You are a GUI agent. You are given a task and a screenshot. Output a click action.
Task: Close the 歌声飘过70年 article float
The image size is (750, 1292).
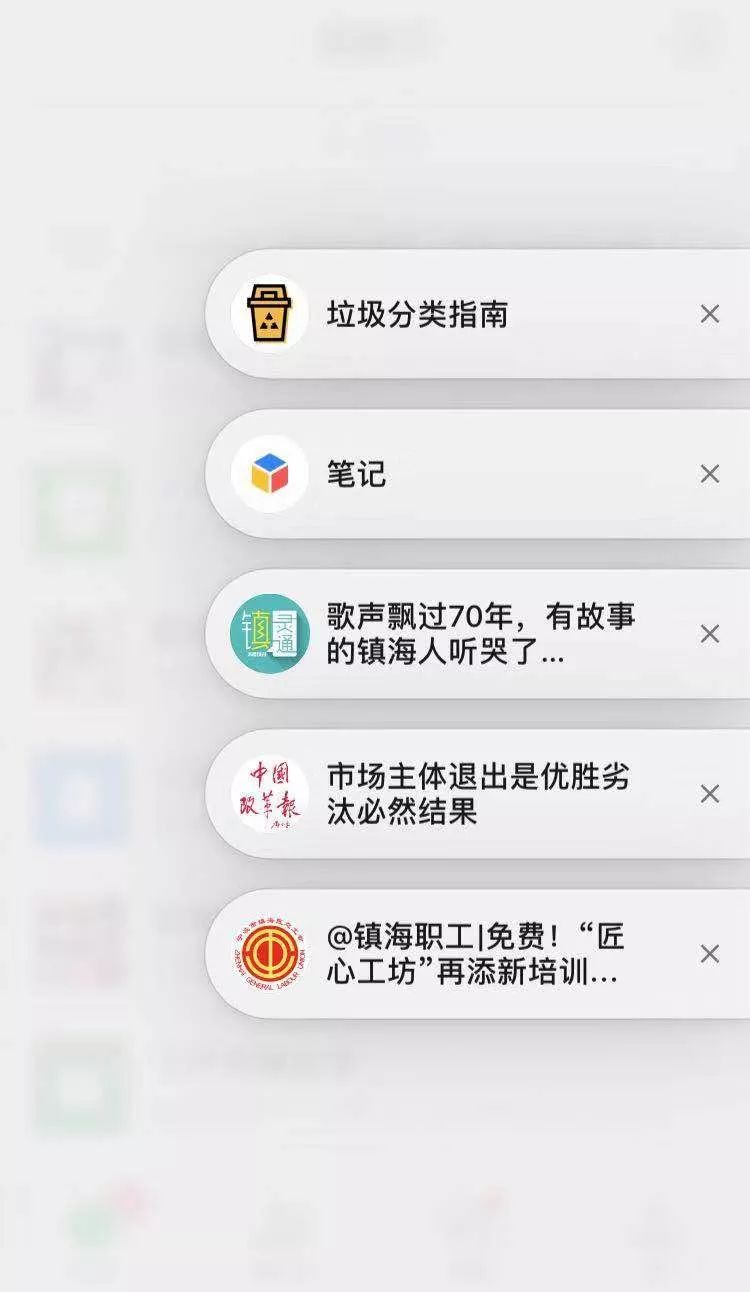coord(711,633)
